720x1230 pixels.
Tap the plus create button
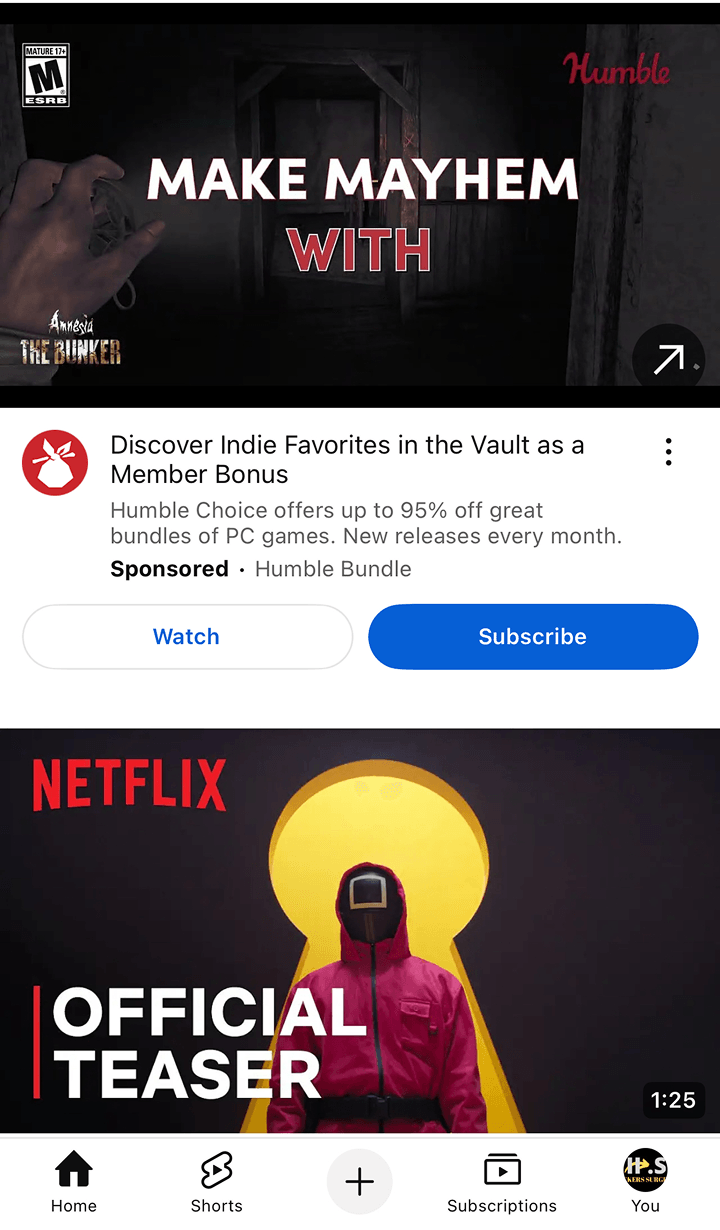[360, 1182]
